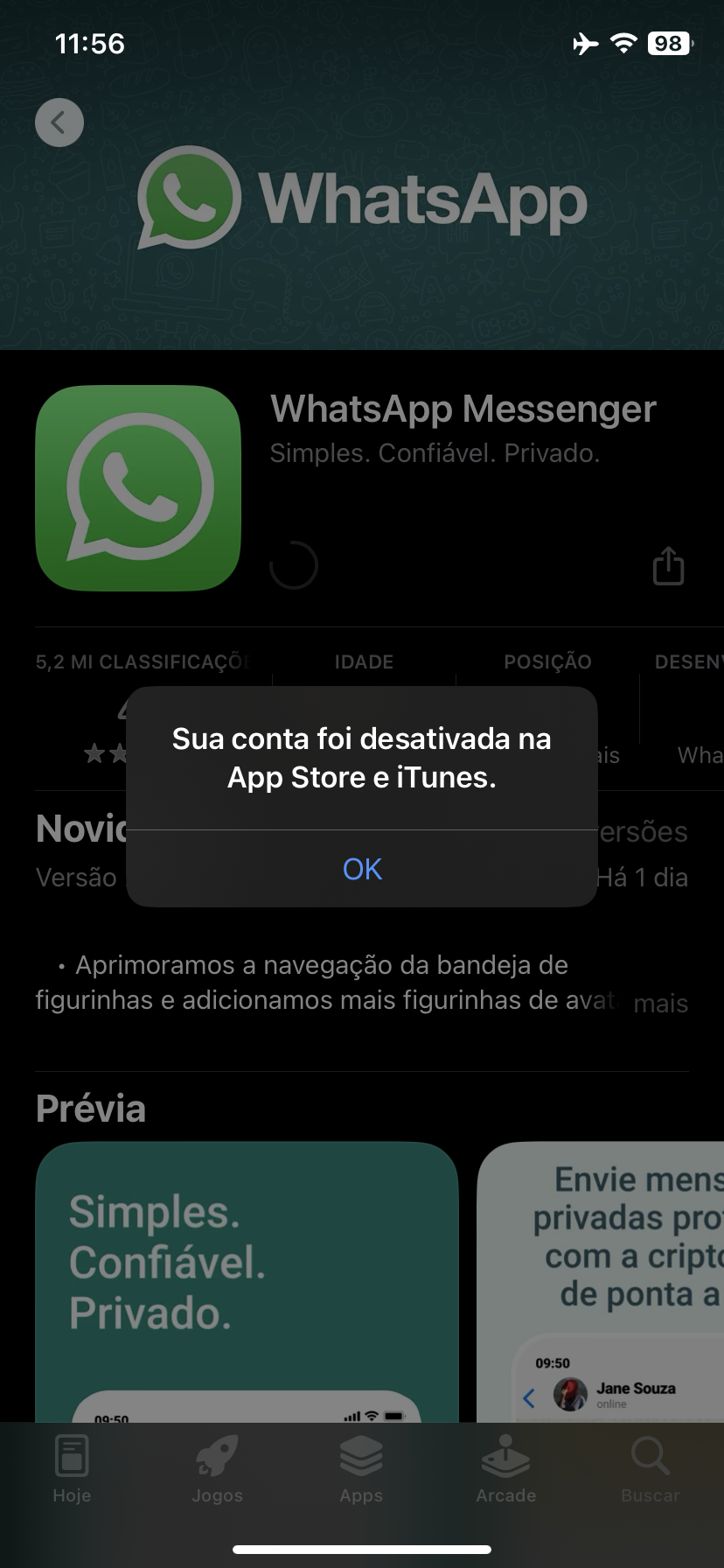This screenshot has height=1568, width=724.
Task: Expand the update notes with 'mais'
Action: 660,1004
